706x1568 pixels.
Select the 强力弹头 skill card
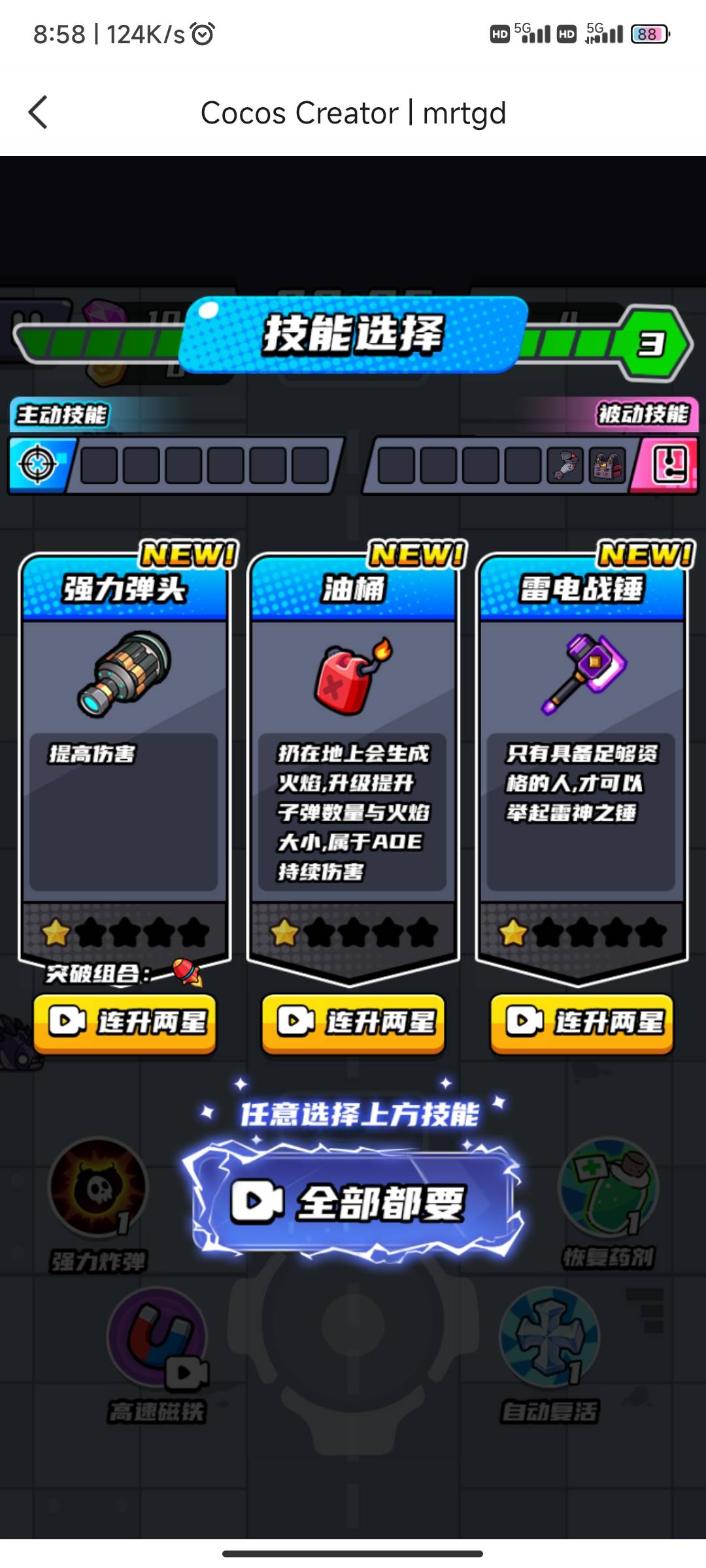(x=124, y=761)
